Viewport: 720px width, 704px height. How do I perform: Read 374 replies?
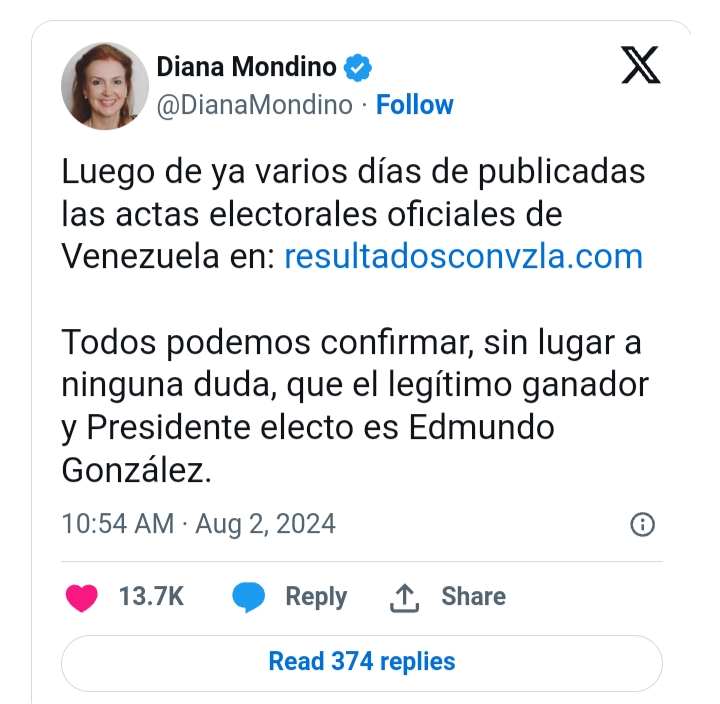point(361,662)
